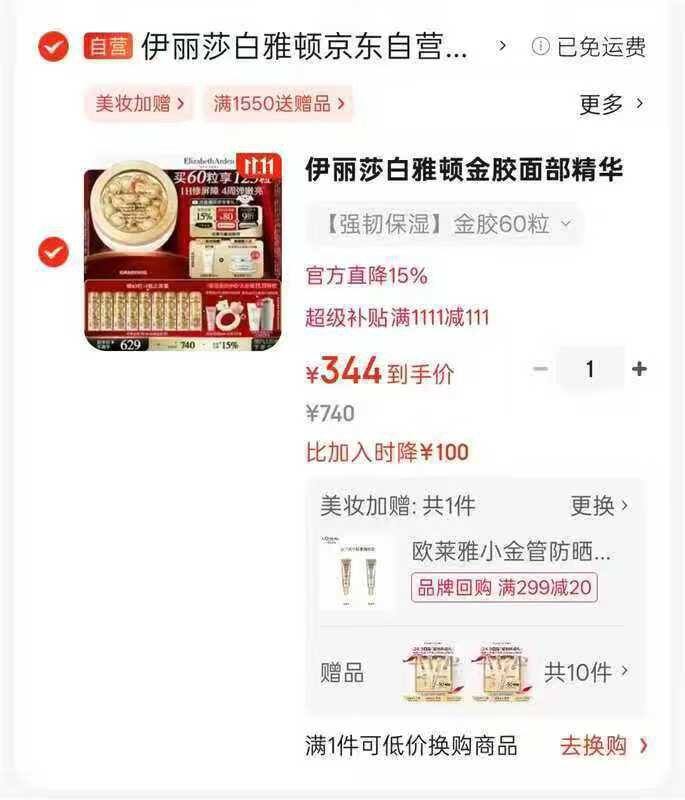Screen dimensions: 685x800
Task: Tap 更换 to change the 美妆加赠 gift
Action: point(599,506)
